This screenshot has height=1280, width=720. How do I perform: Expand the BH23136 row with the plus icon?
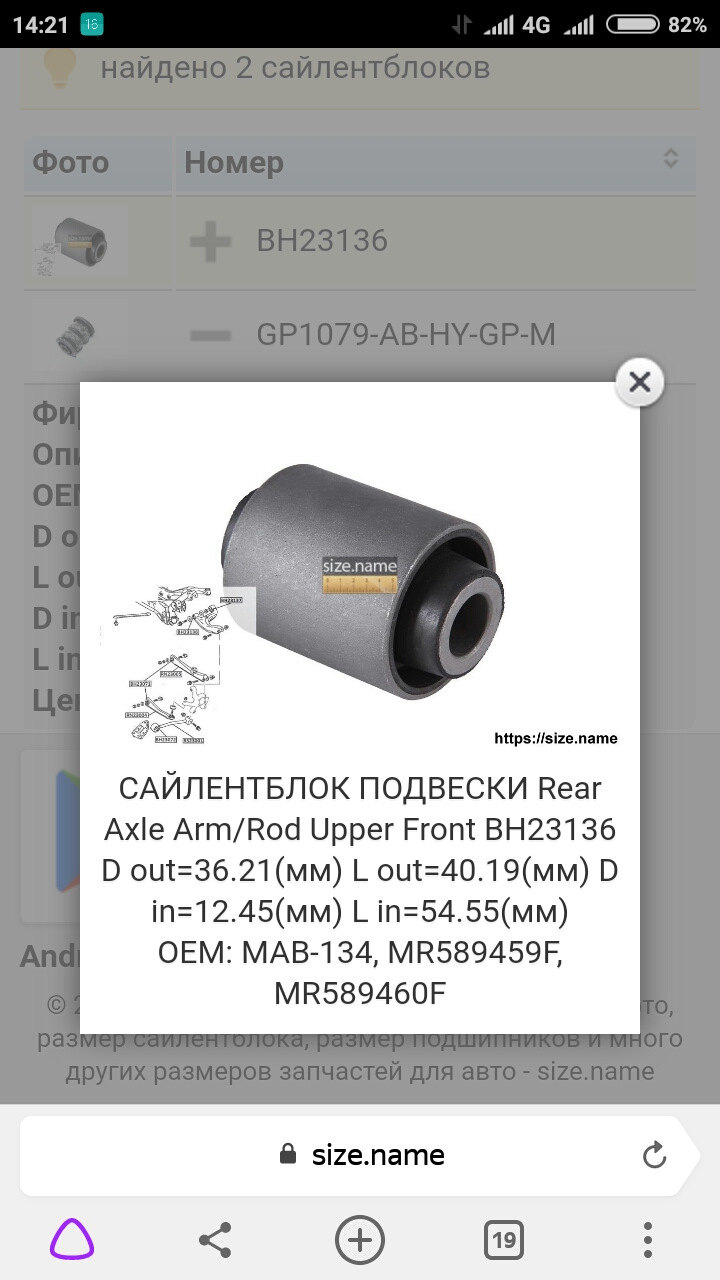pos(210,239)
